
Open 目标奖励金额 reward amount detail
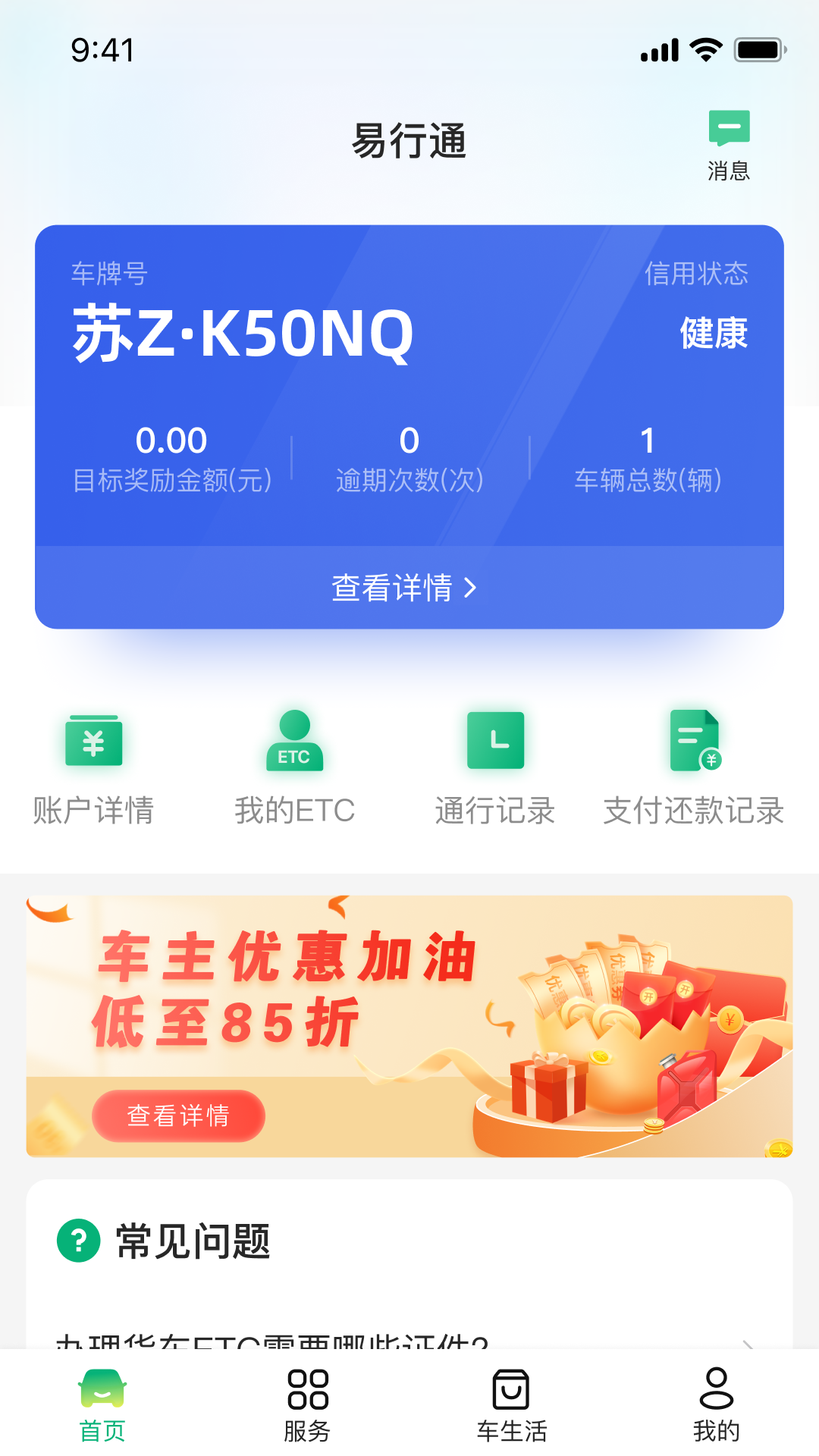[171, 455]
